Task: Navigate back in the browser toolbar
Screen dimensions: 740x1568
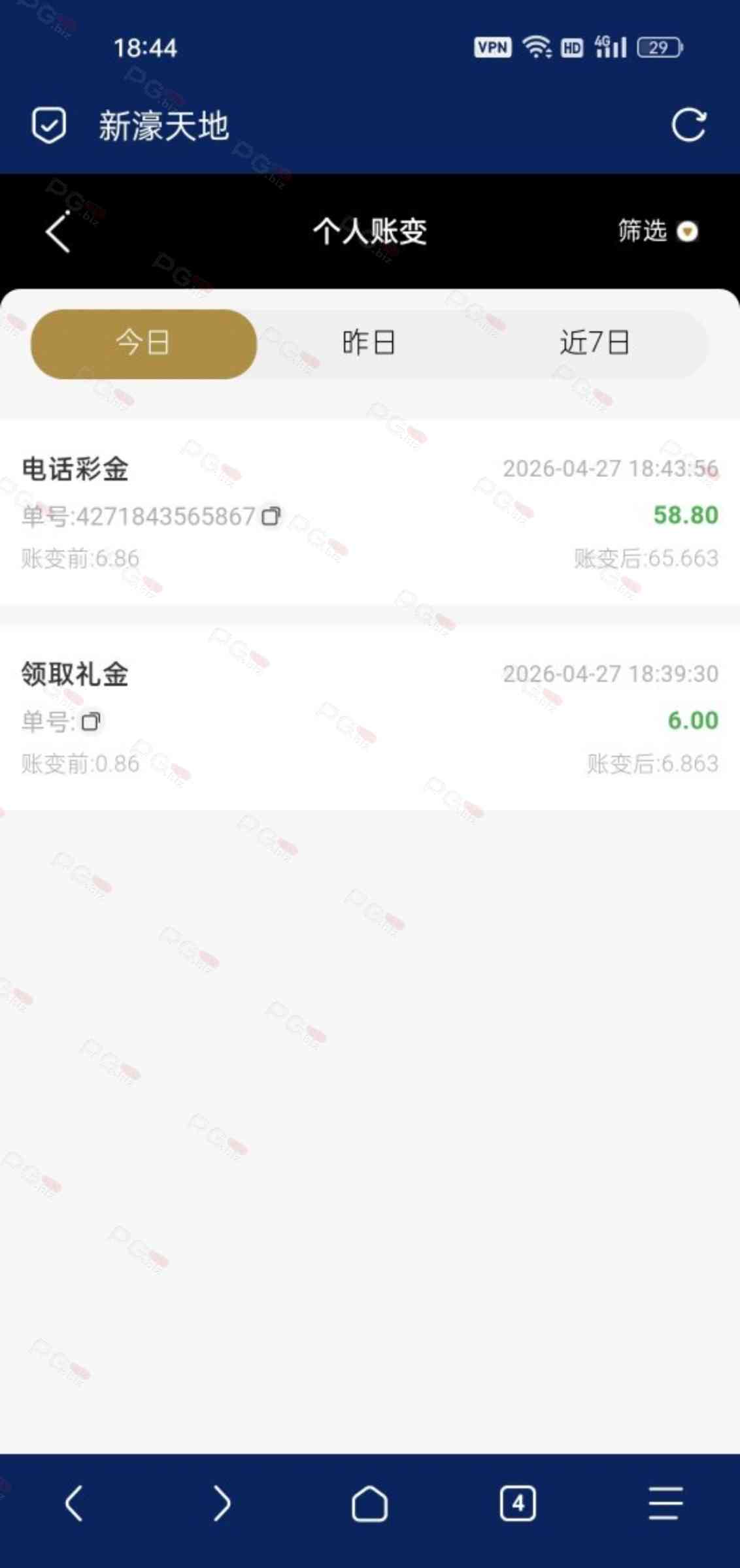Action: (x=74, y=1503)
